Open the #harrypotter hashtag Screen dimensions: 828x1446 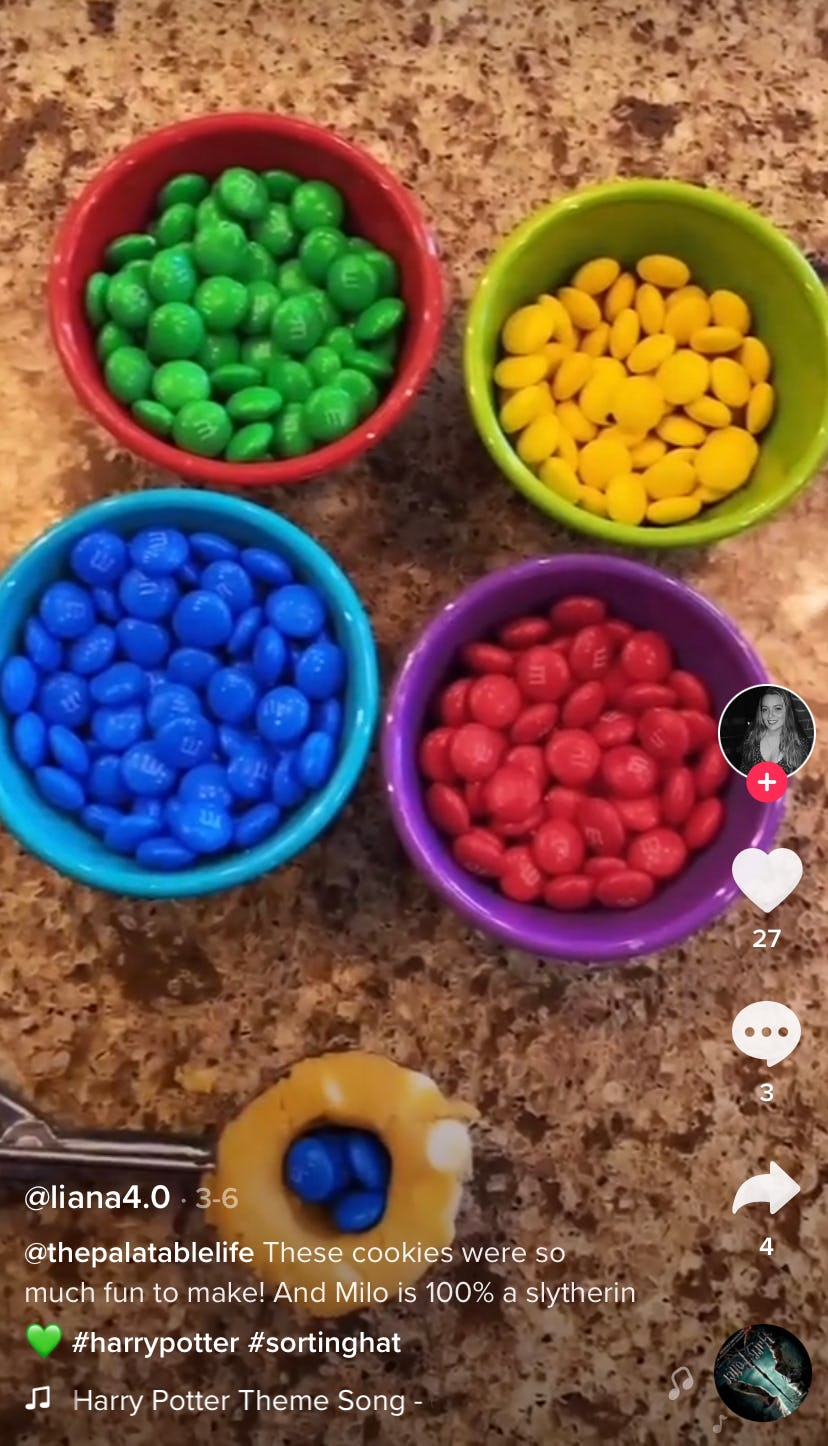click(x=155, y=1342)
